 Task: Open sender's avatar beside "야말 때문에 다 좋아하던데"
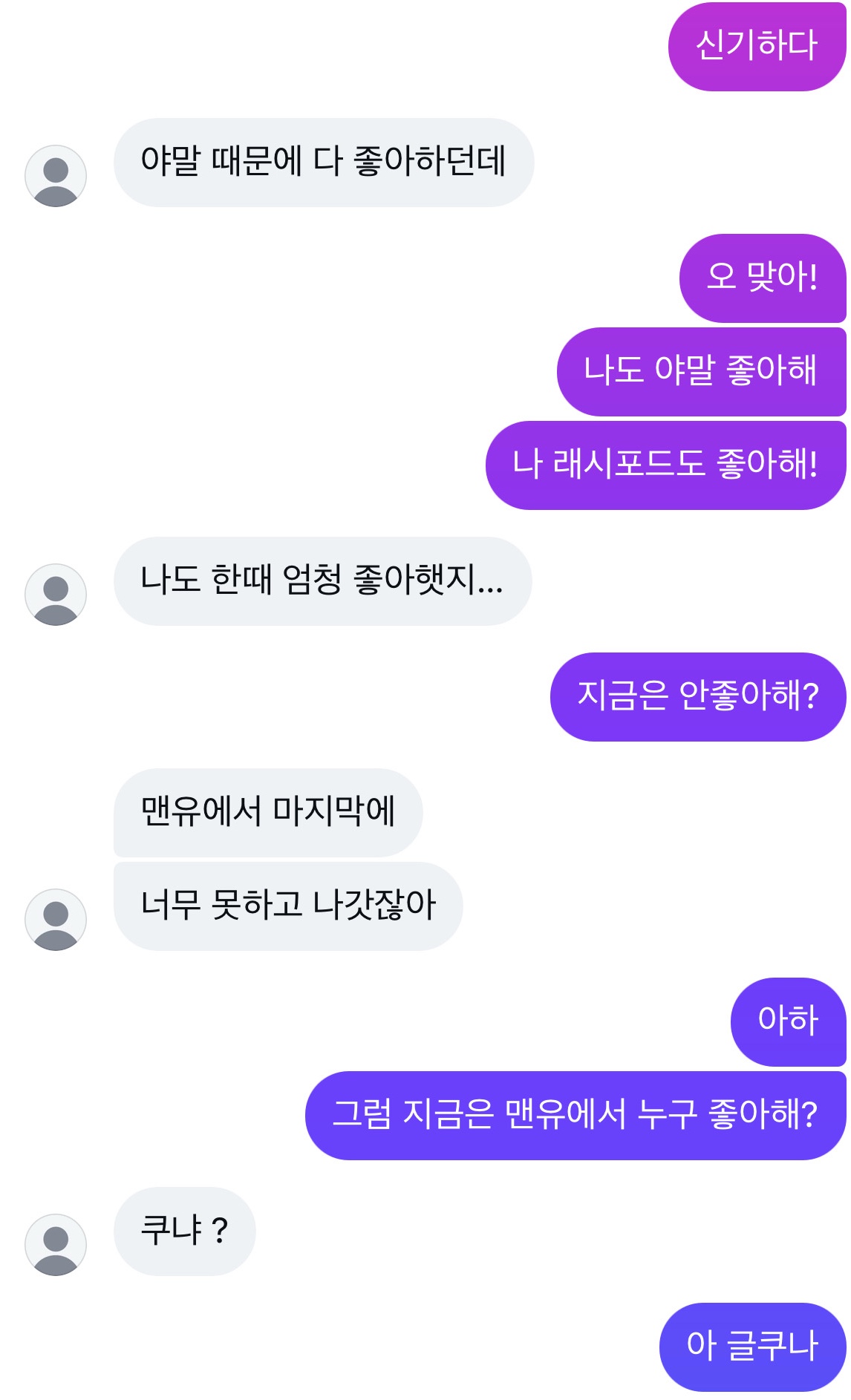(x=56, y=176)
